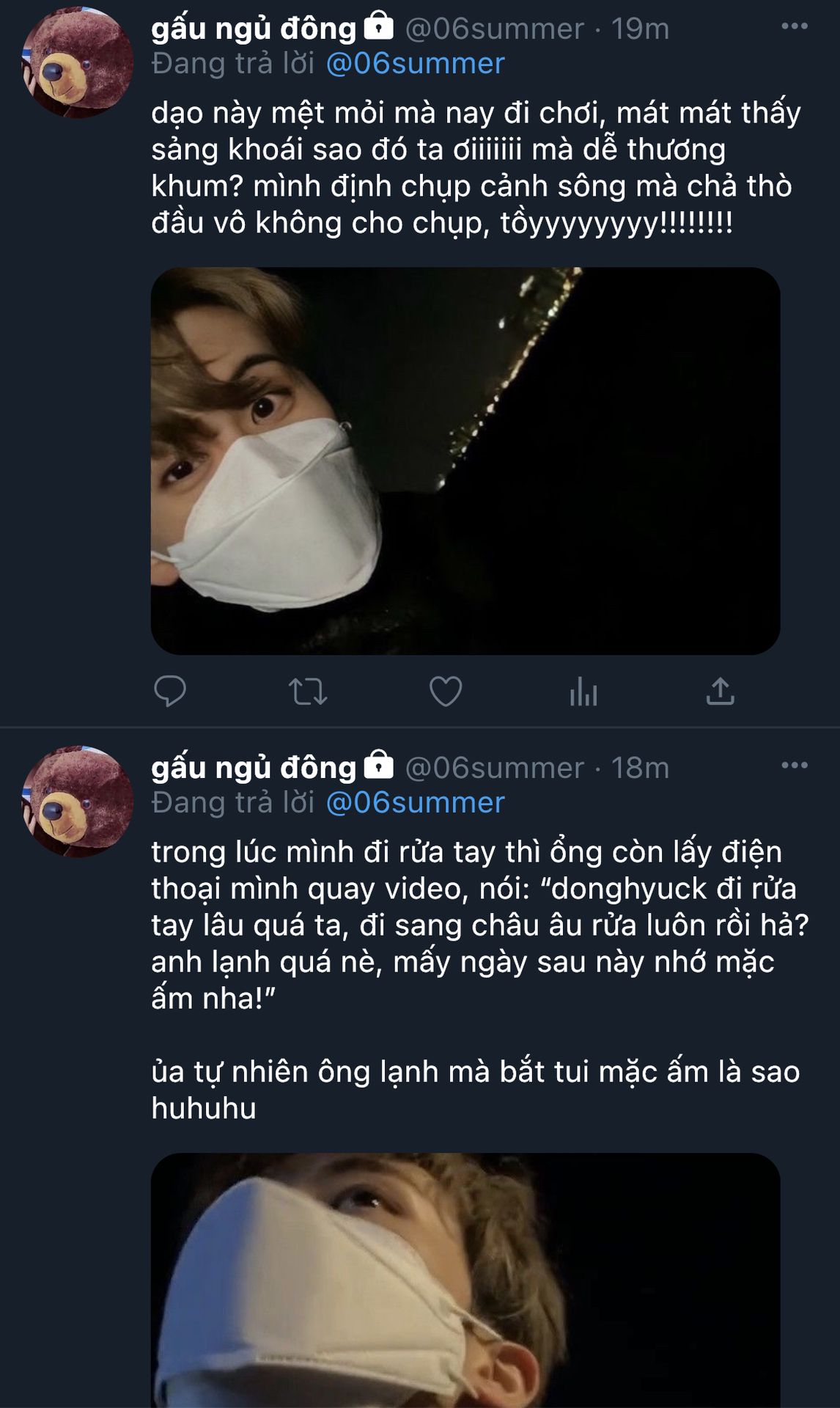Viewport: 840px width, 1408px height.
Task: Open overflow menu on the 19m tweet
Action: (794, 26)
